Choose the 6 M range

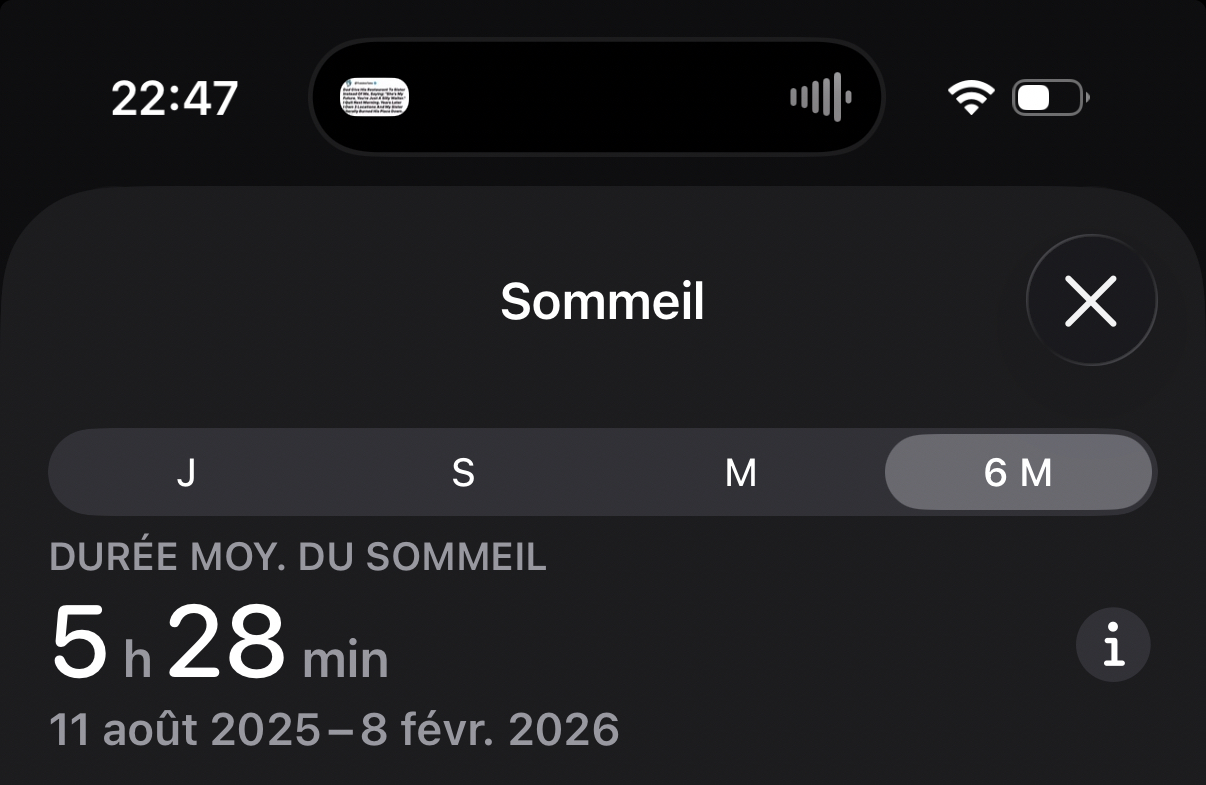point(1018,472)
